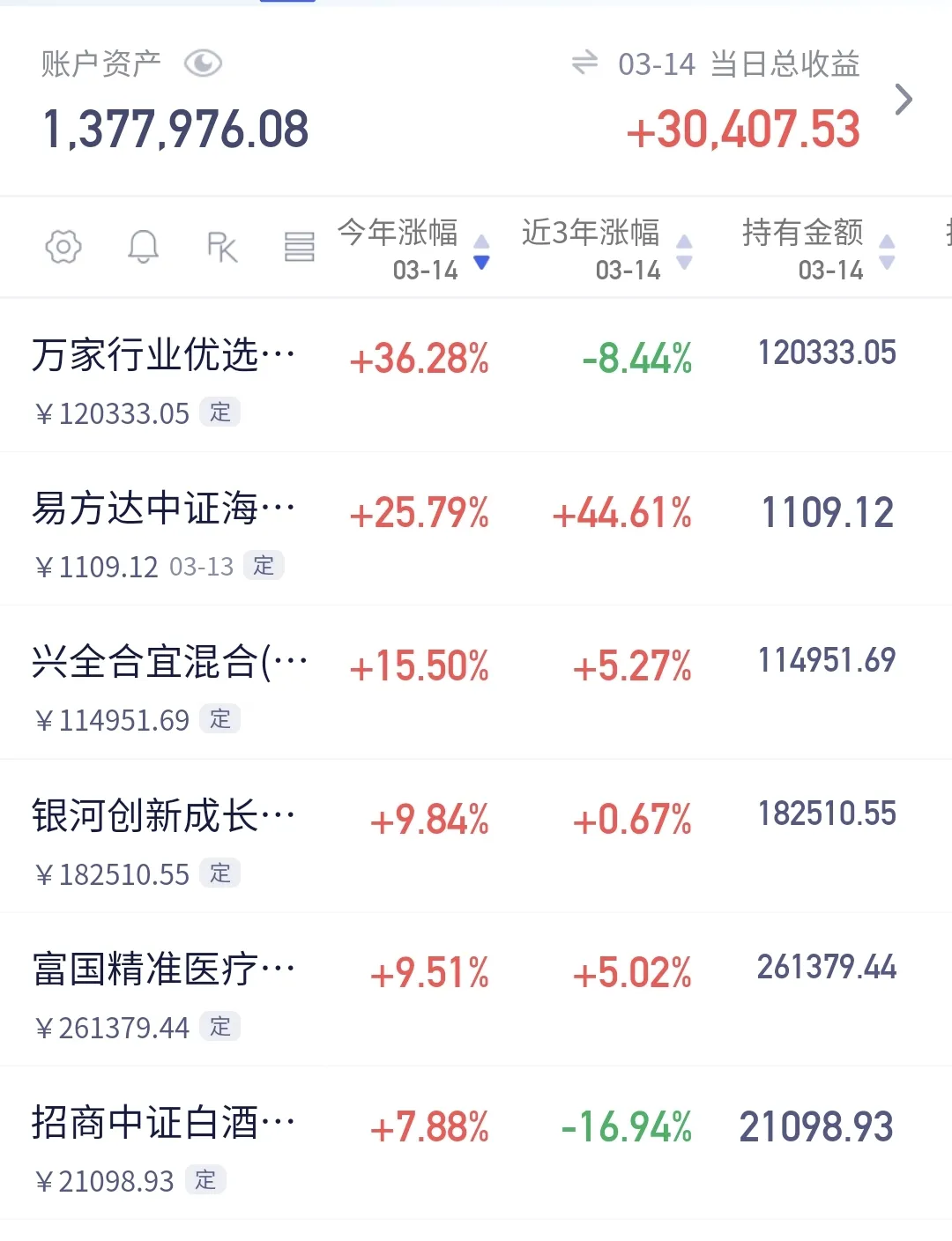Image resolution: width=952 pixels, height=1241 pixels.
Task: Change list layout using the list icon
Action: click(300, 248)
